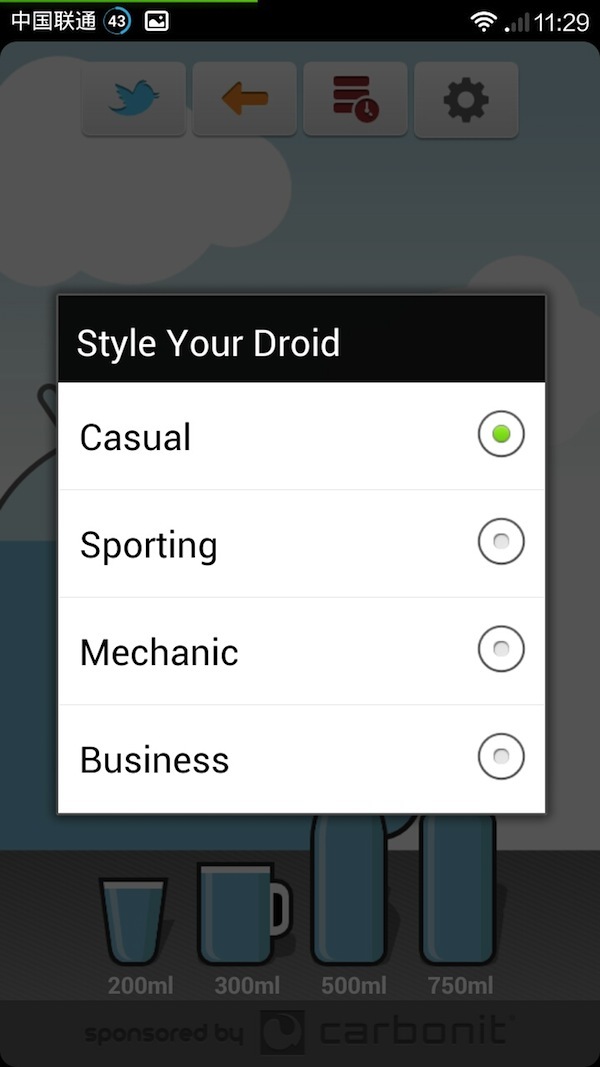Select the Casual droid style

300,436
